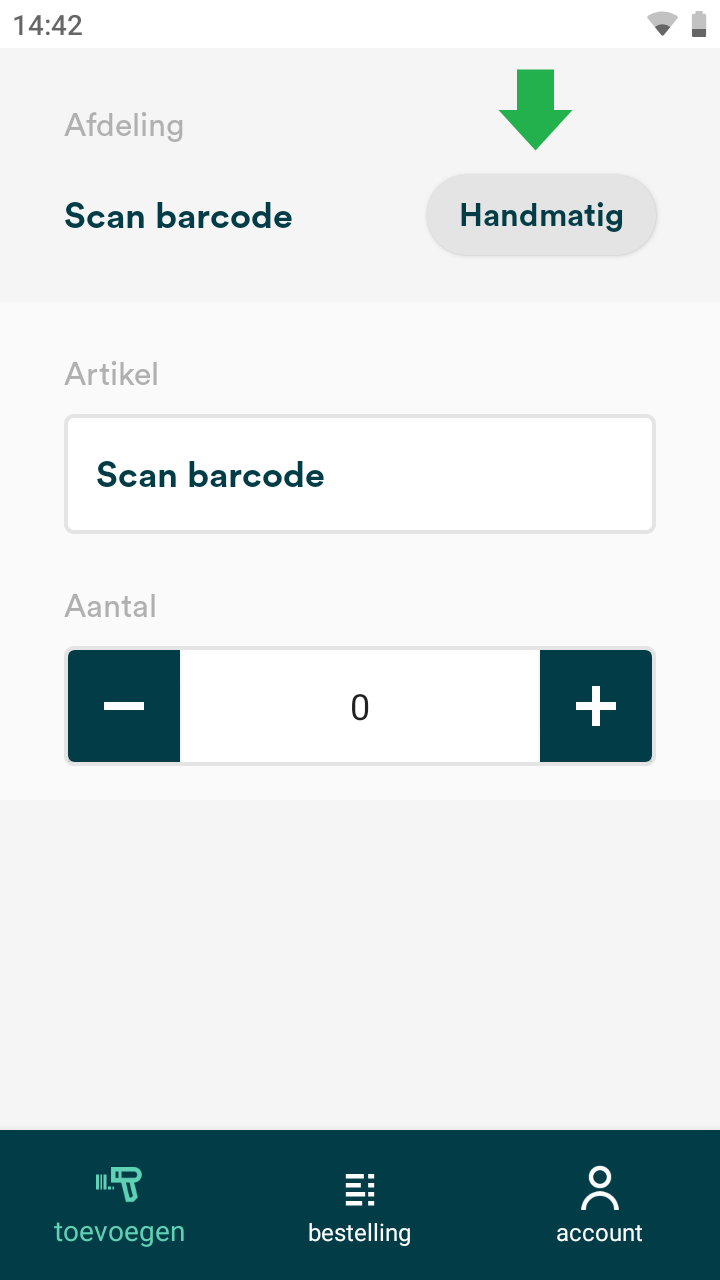Increase Aantal with the plus button

click(x=596, y=706)
